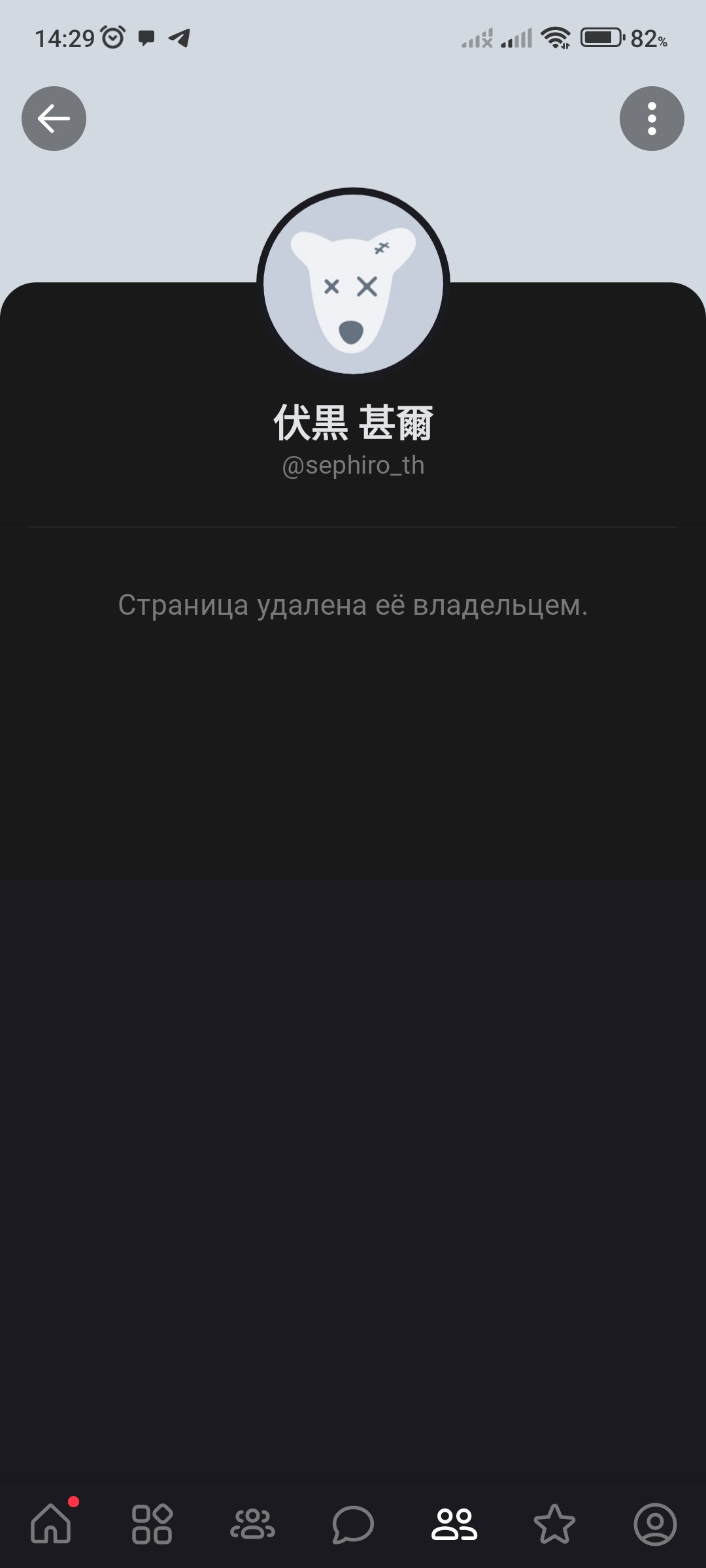Switch to the star favorites tab
Screen dimensions: 706x1568
pos(554,1524)
